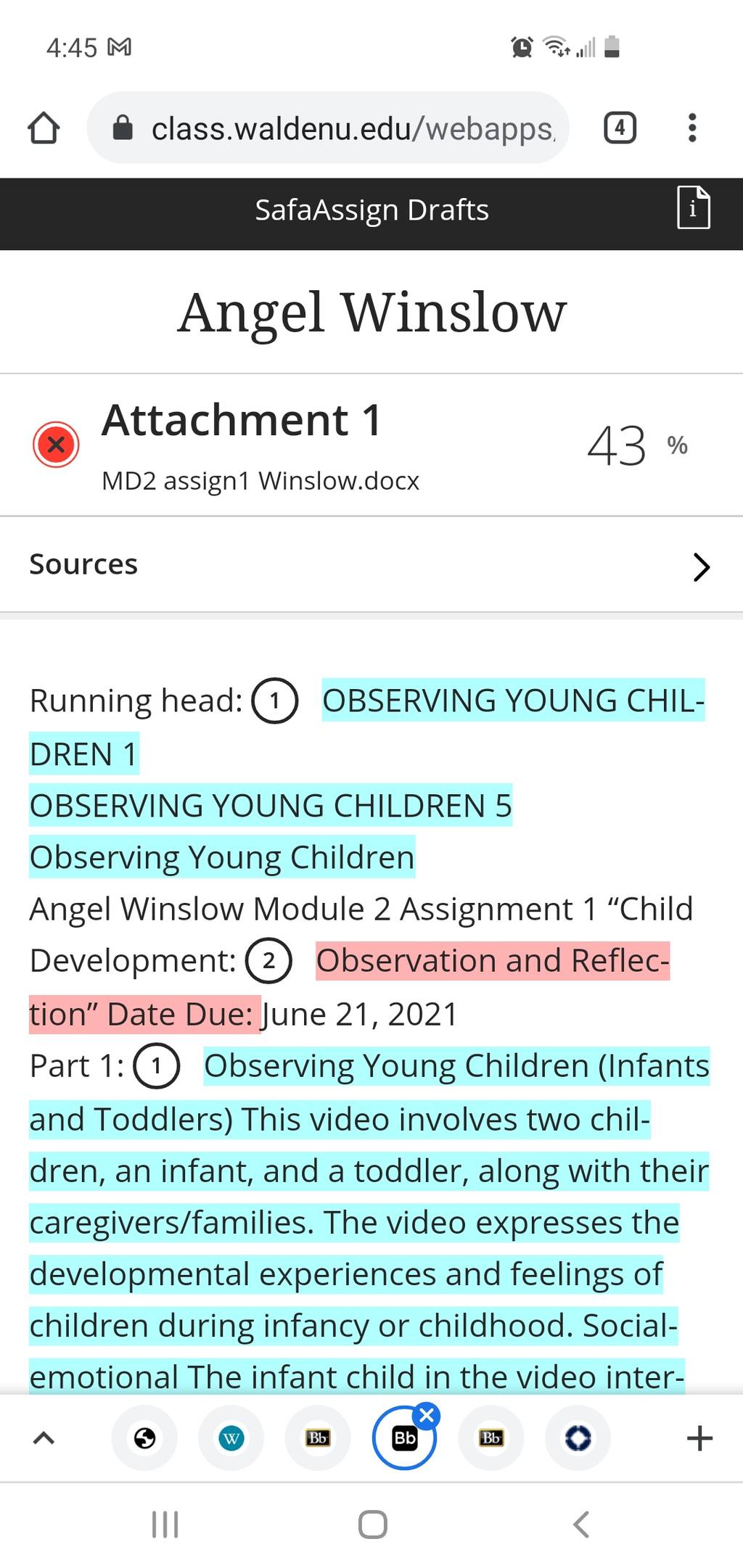Select Attachment 1 MD2 assign1 Winslow.docx
The height and width of the screenshot is (1568, 743).
coord(371,445)
